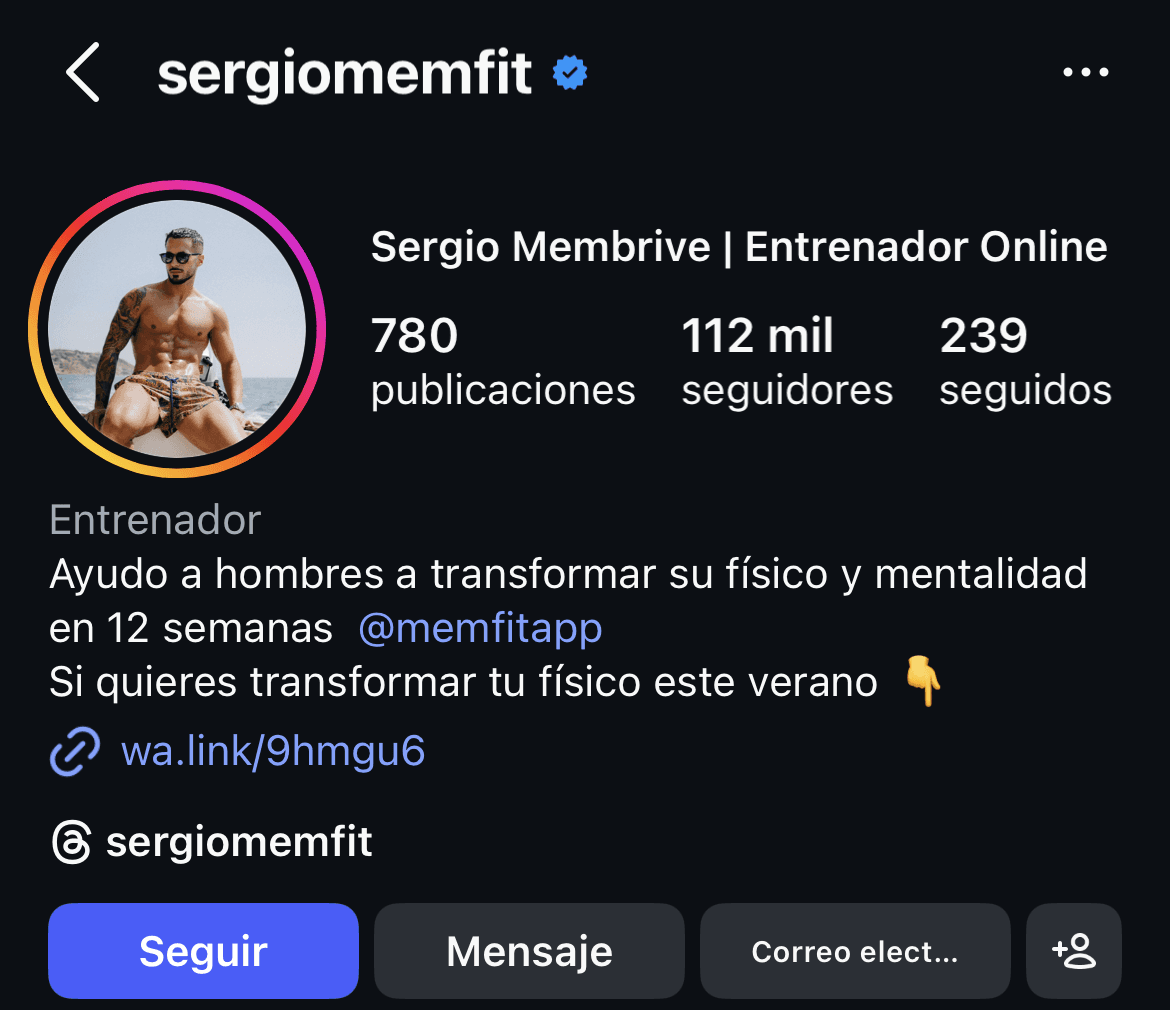Open the sergiomemfit Threads profile

point(238,842)
